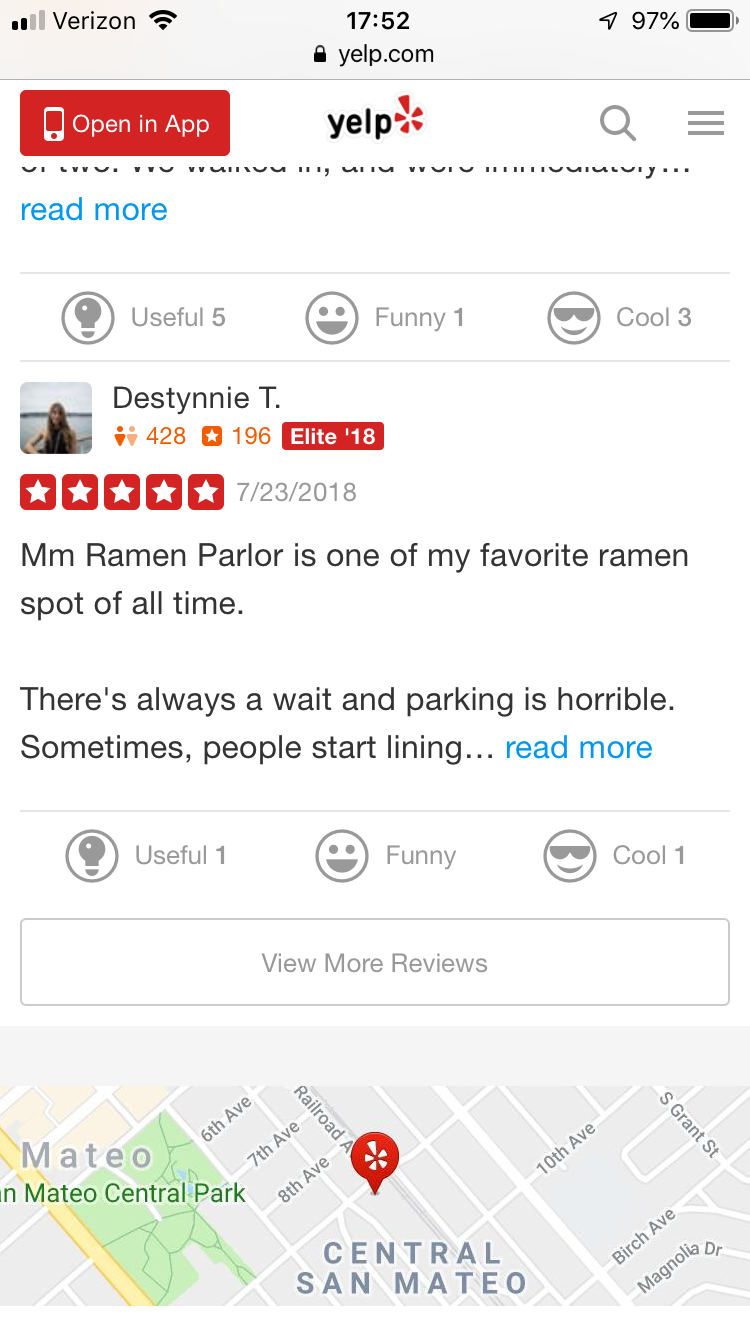750x1334 pixels.
Task: Open Destynnie T.'s profile
Action: (196, 398)
